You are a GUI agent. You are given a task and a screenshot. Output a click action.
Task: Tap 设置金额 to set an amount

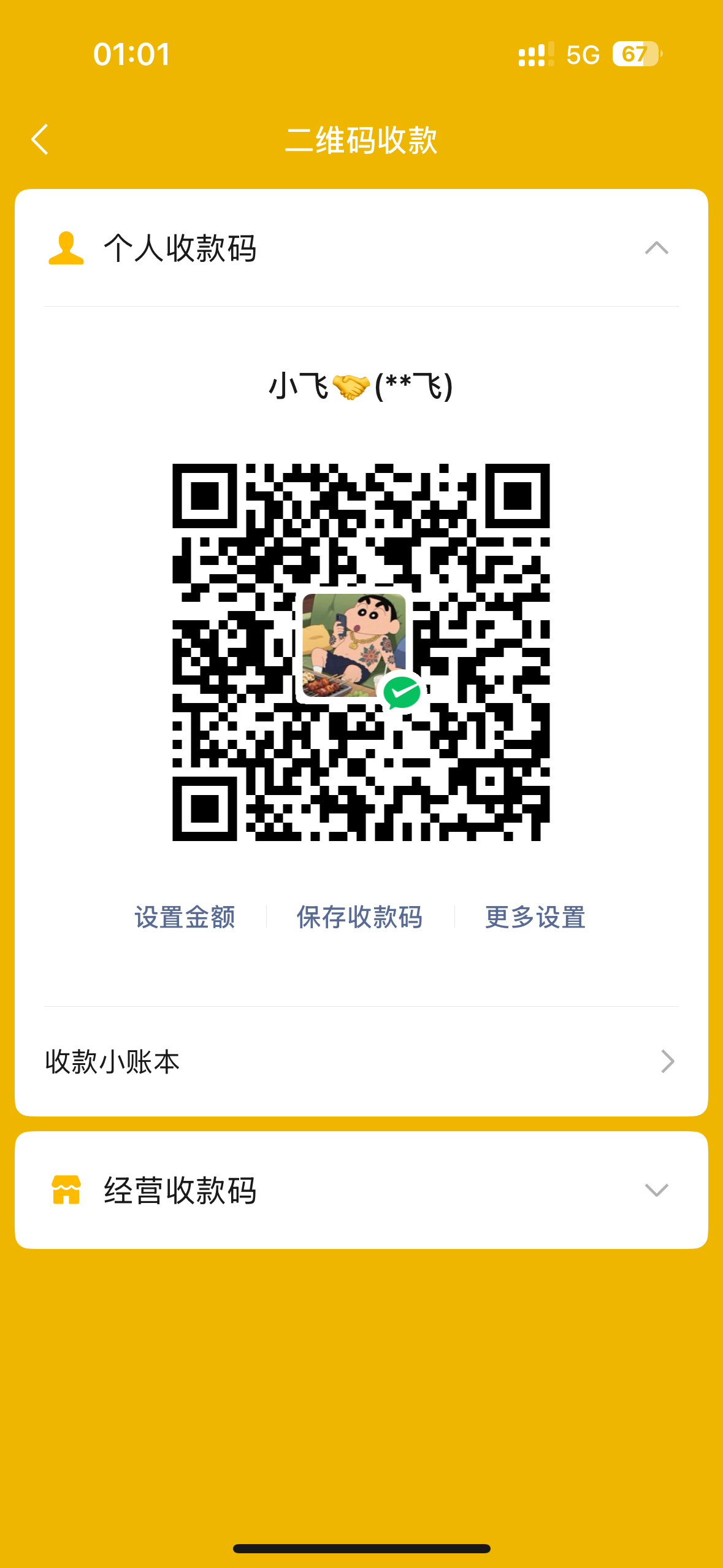[x=185, y=917]
